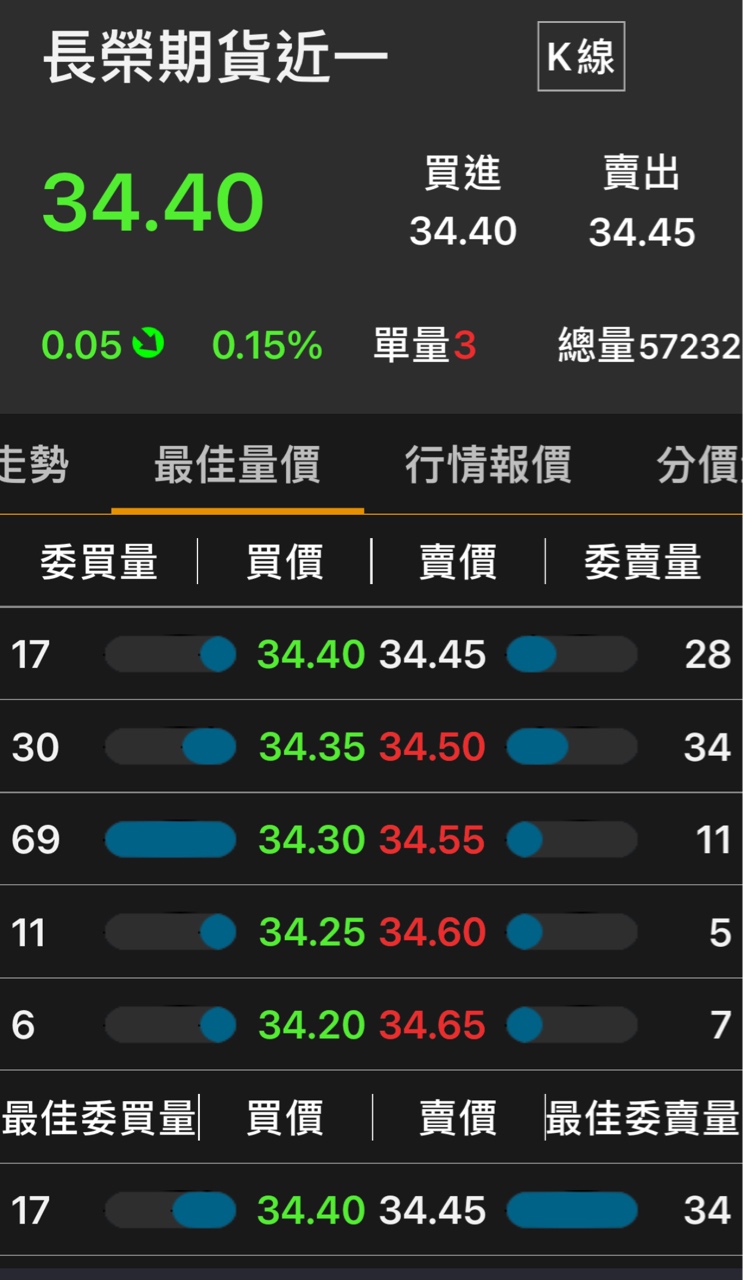Choose the 34.35 bid price row
The width and height of the screenshot is (743, 1280).
pyautogui.click(x=311, y=747)
